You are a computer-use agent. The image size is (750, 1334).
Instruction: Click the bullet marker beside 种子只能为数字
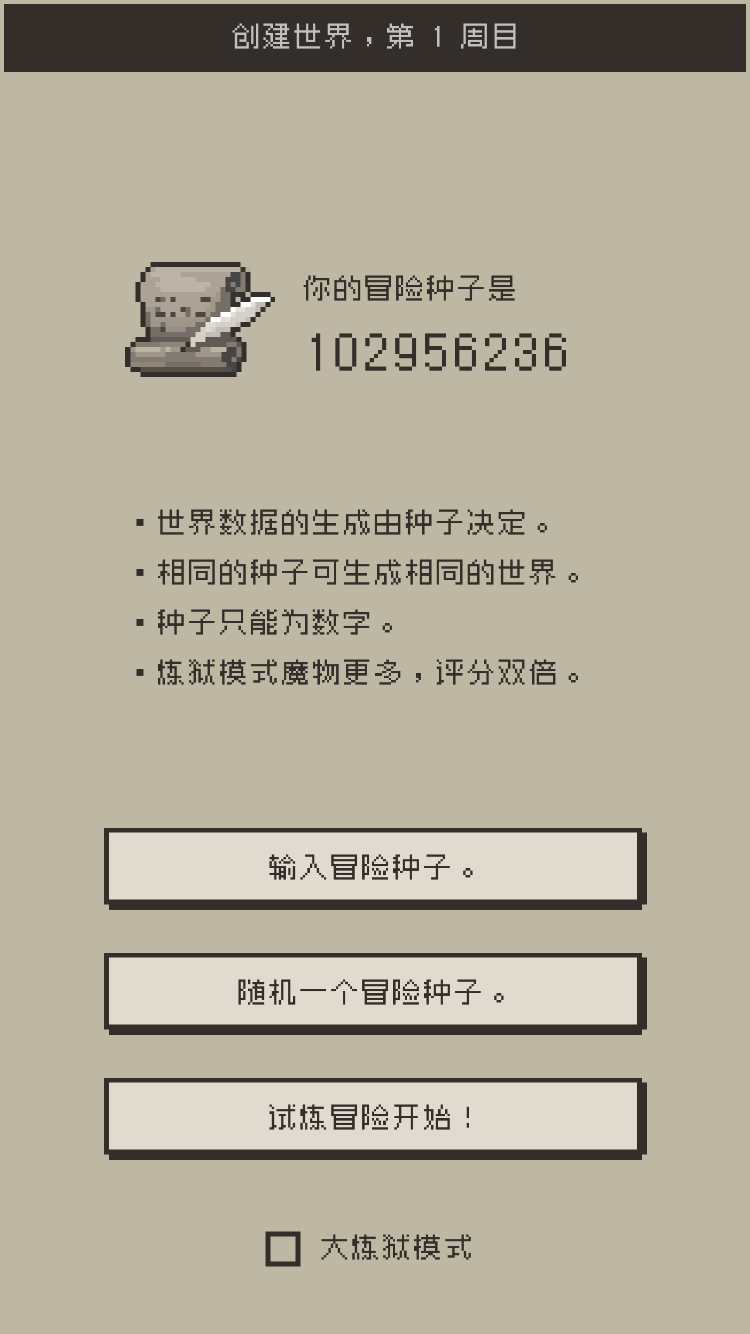coord(138,622)
